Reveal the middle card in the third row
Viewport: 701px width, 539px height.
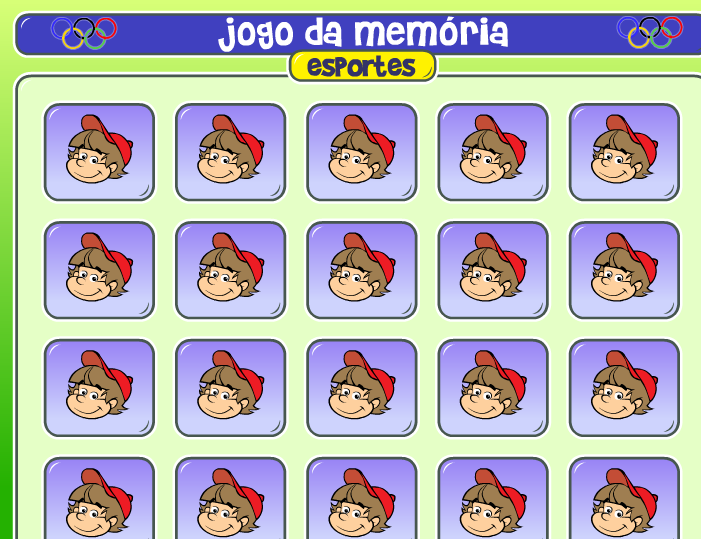pos(361,388)
